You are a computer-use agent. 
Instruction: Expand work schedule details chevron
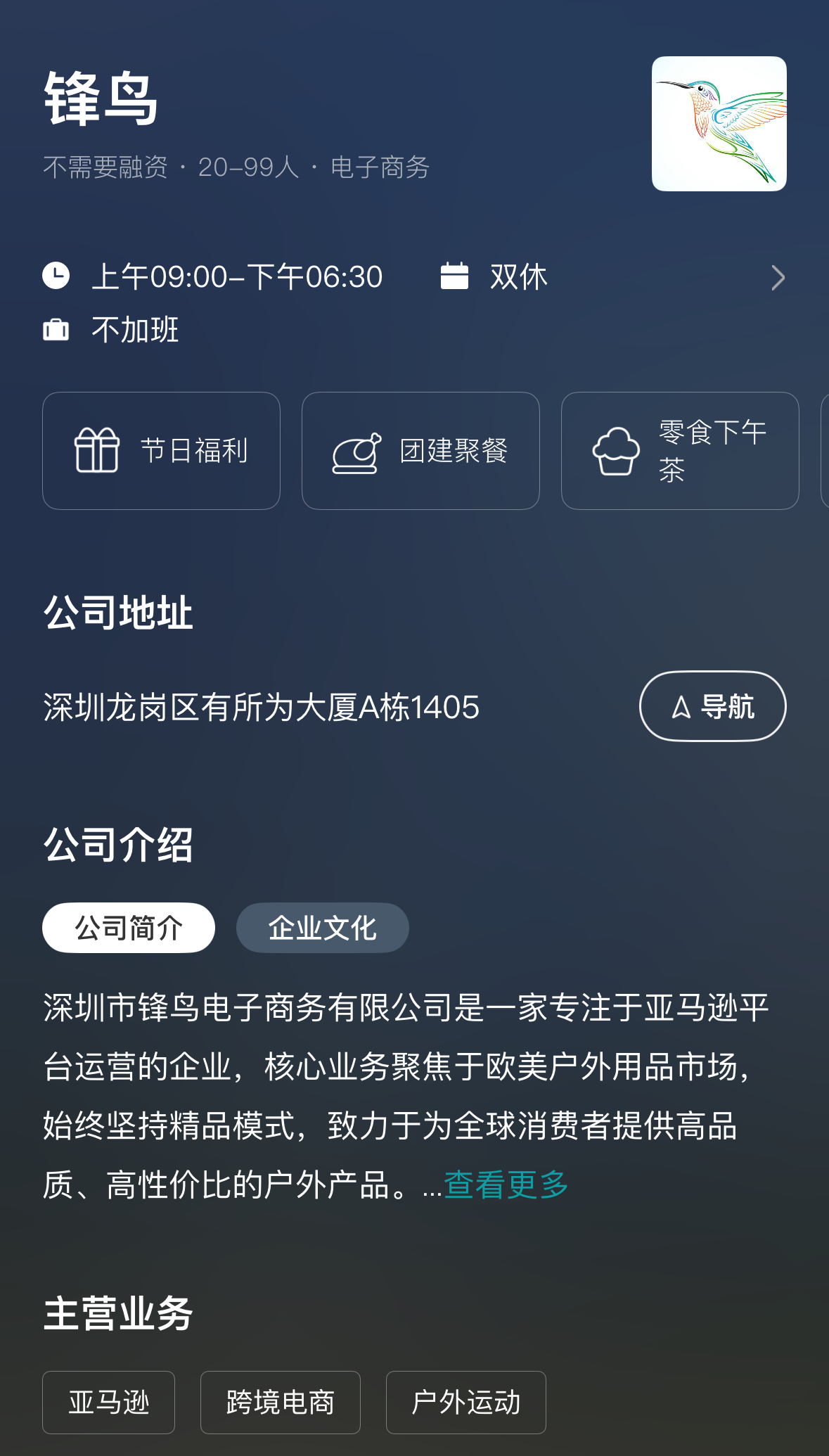click(777, 278)
